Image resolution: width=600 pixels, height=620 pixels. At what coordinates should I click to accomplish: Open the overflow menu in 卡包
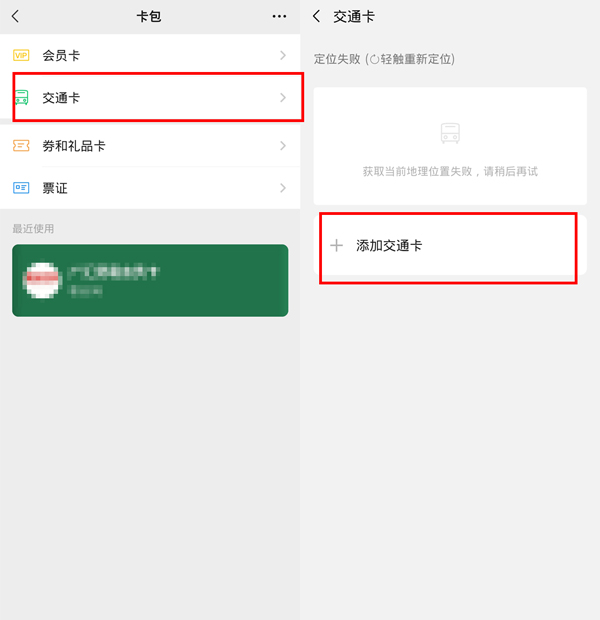pos(279,16)
